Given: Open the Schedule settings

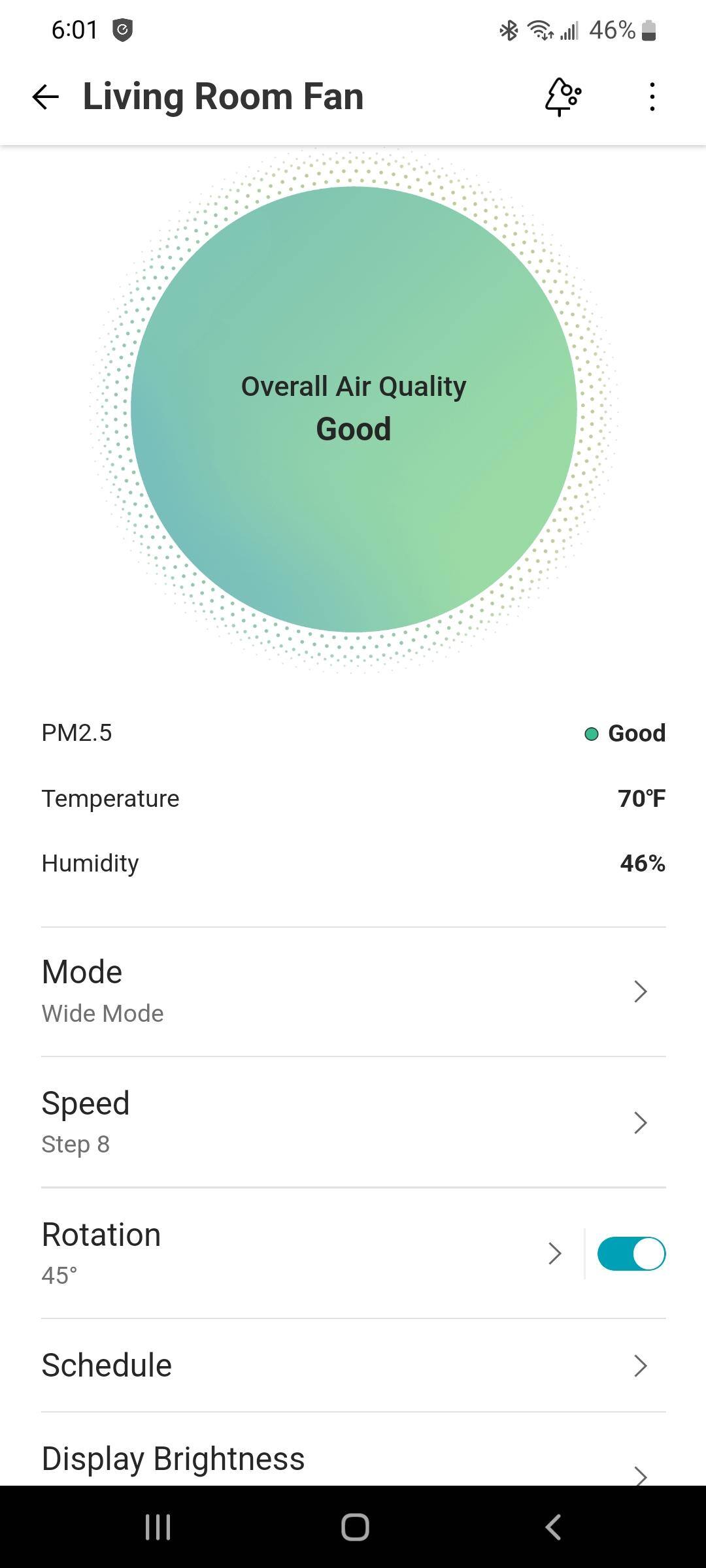Looking at the screenshot, I should 353,1365.
